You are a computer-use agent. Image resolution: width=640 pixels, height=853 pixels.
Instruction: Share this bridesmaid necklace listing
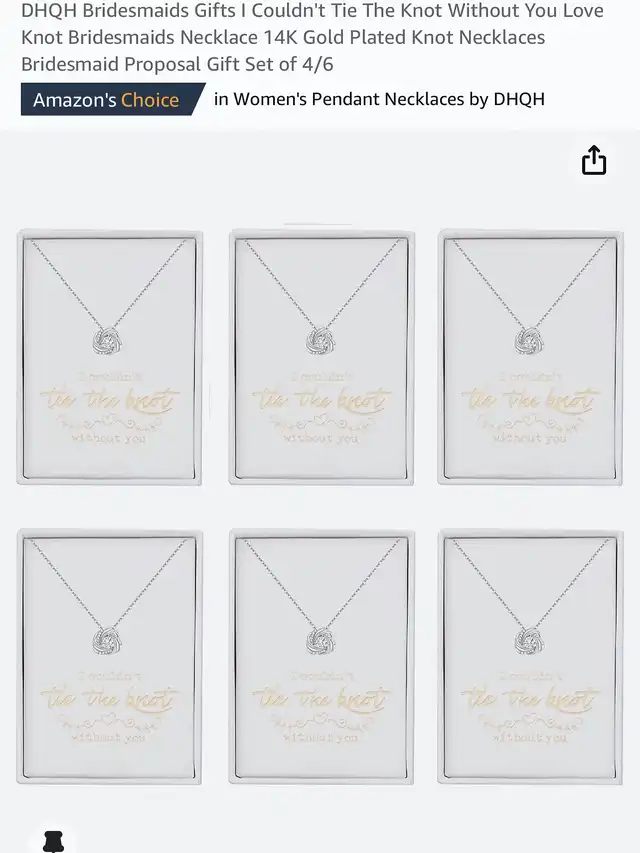594,160
